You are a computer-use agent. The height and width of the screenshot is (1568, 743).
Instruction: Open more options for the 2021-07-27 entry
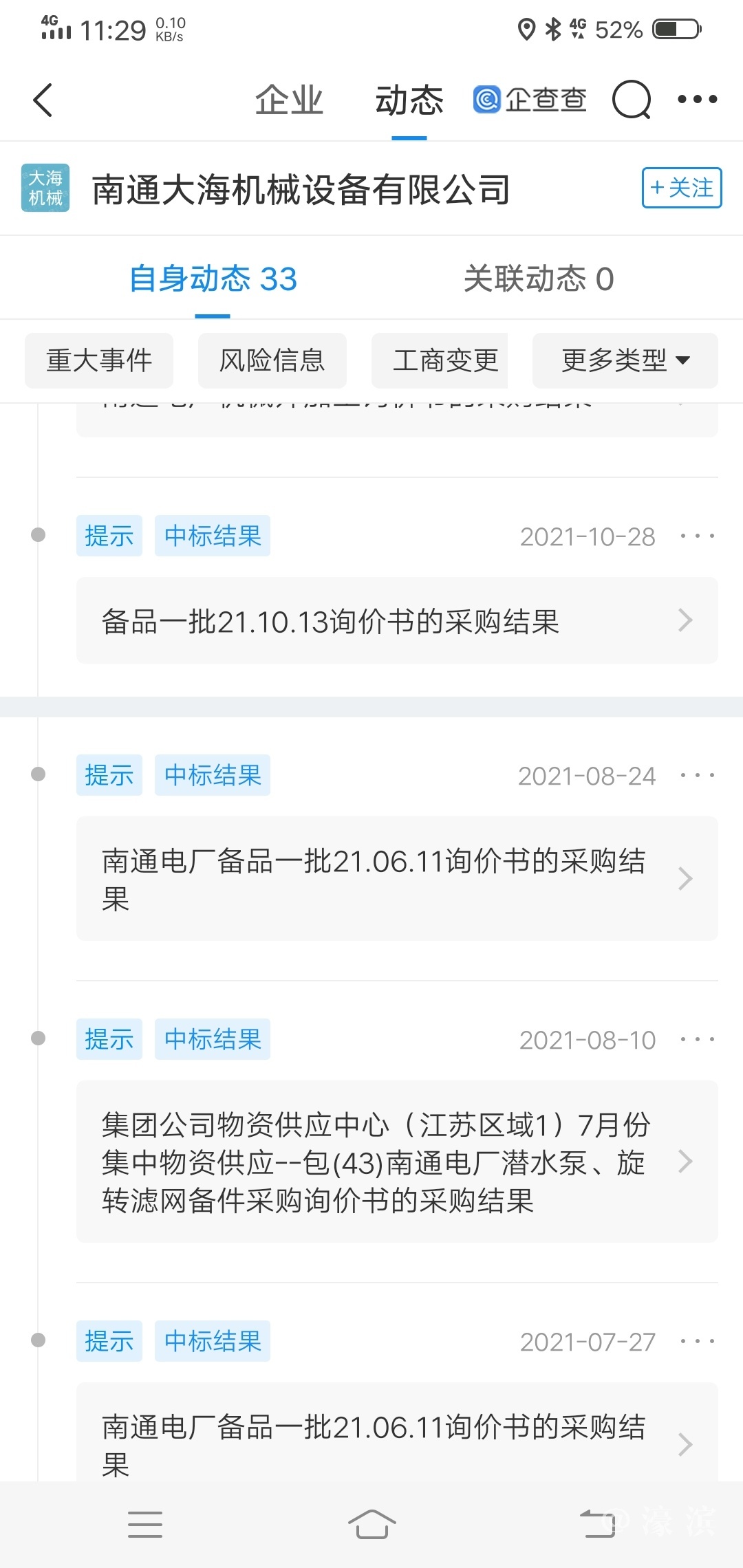coord(697,1341)
